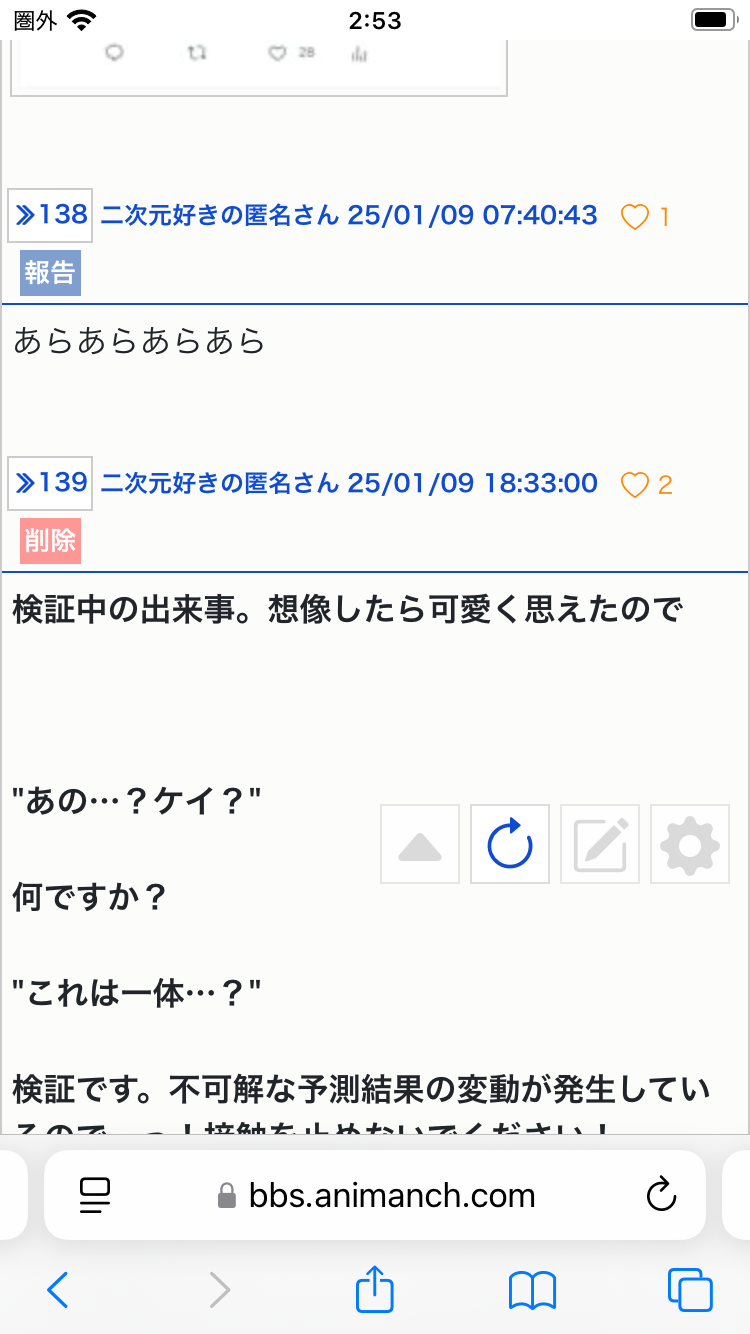750x1334 pixels.
Task: Jump to top with the floating up arrow
Action: (420, 844)
